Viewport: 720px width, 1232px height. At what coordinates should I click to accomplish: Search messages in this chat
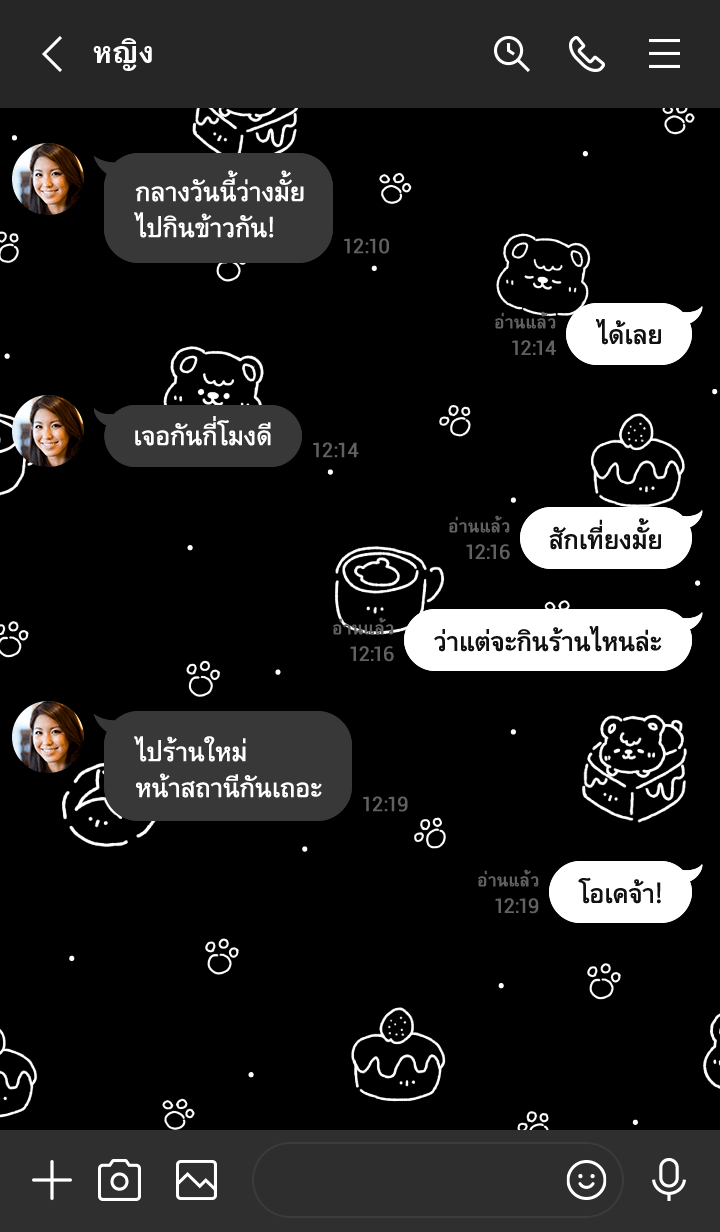[511, 54]
